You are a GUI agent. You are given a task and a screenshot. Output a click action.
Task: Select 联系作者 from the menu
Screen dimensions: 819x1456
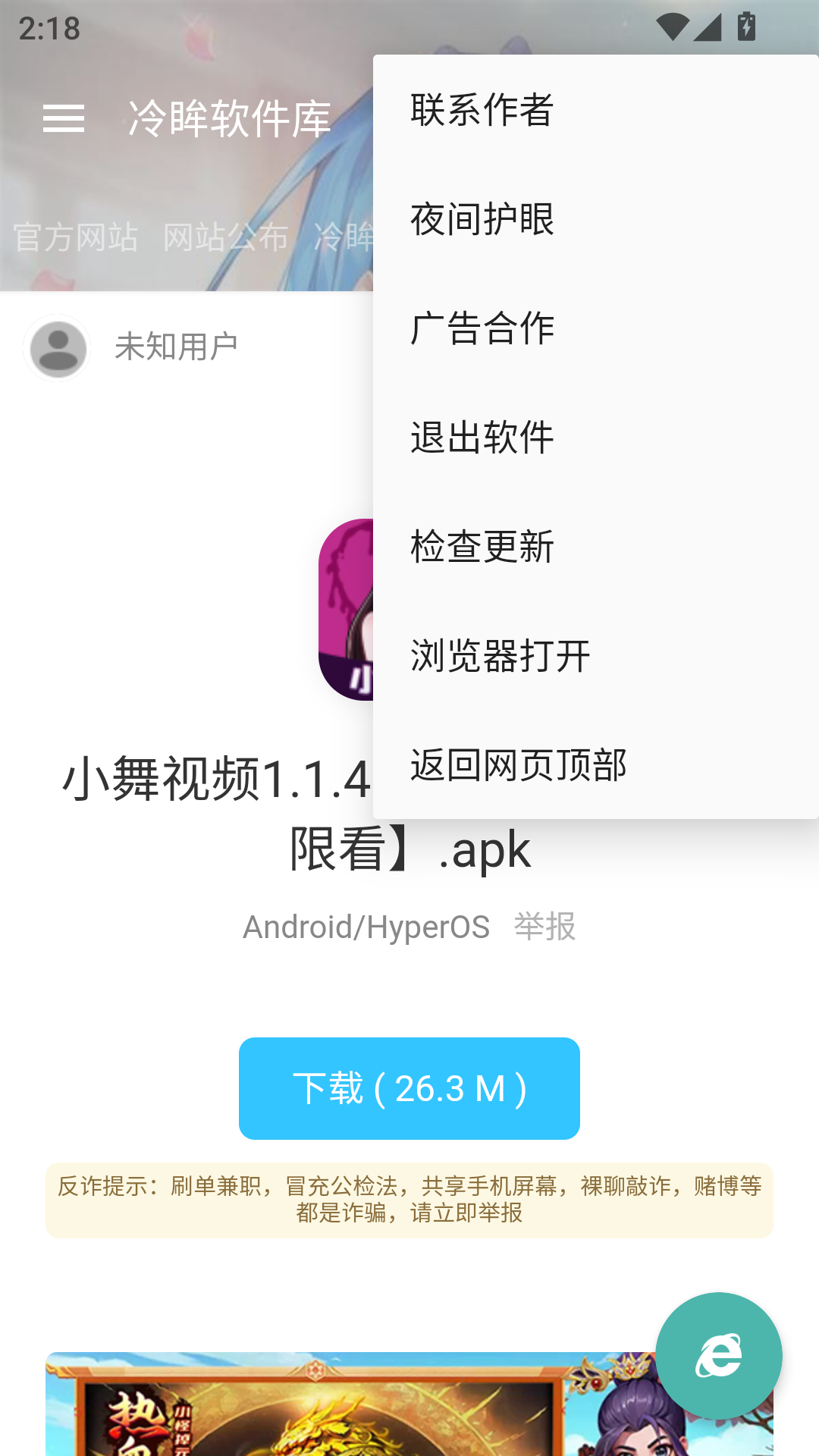coord(483,111)
